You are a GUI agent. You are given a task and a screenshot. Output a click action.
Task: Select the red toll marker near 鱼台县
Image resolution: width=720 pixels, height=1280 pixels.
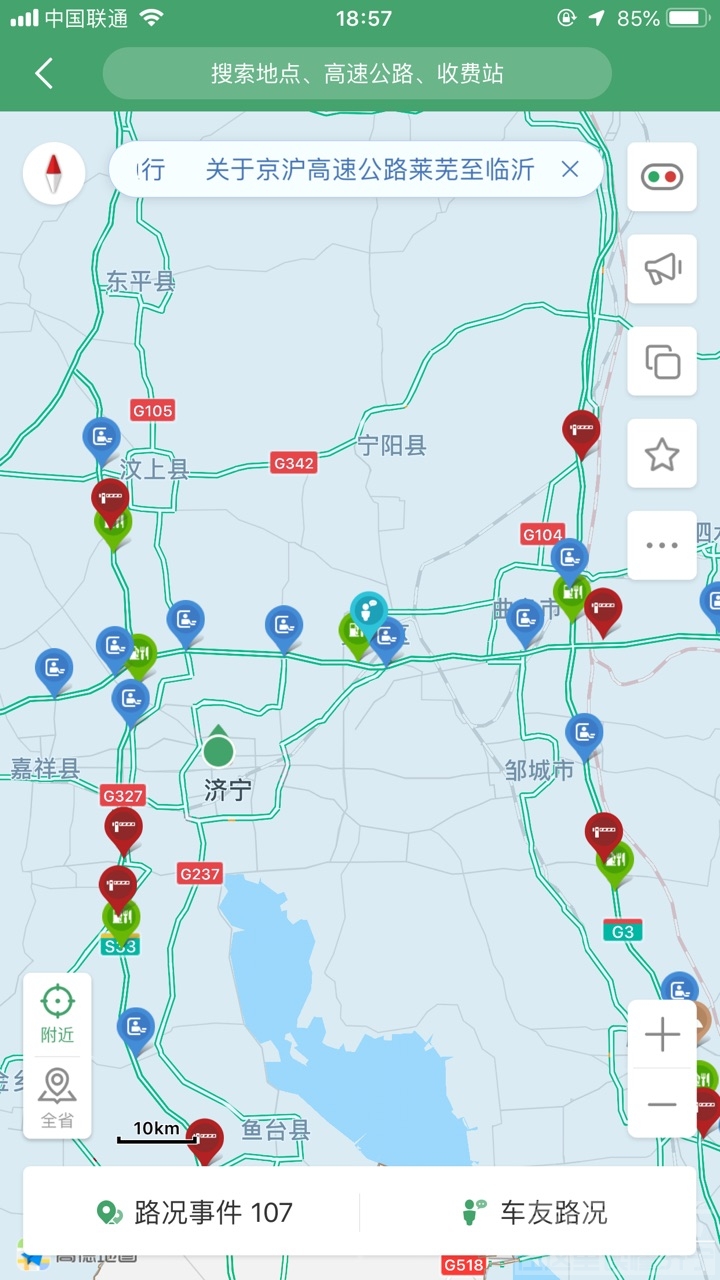pyautogui.click(x=205, y=1138)
